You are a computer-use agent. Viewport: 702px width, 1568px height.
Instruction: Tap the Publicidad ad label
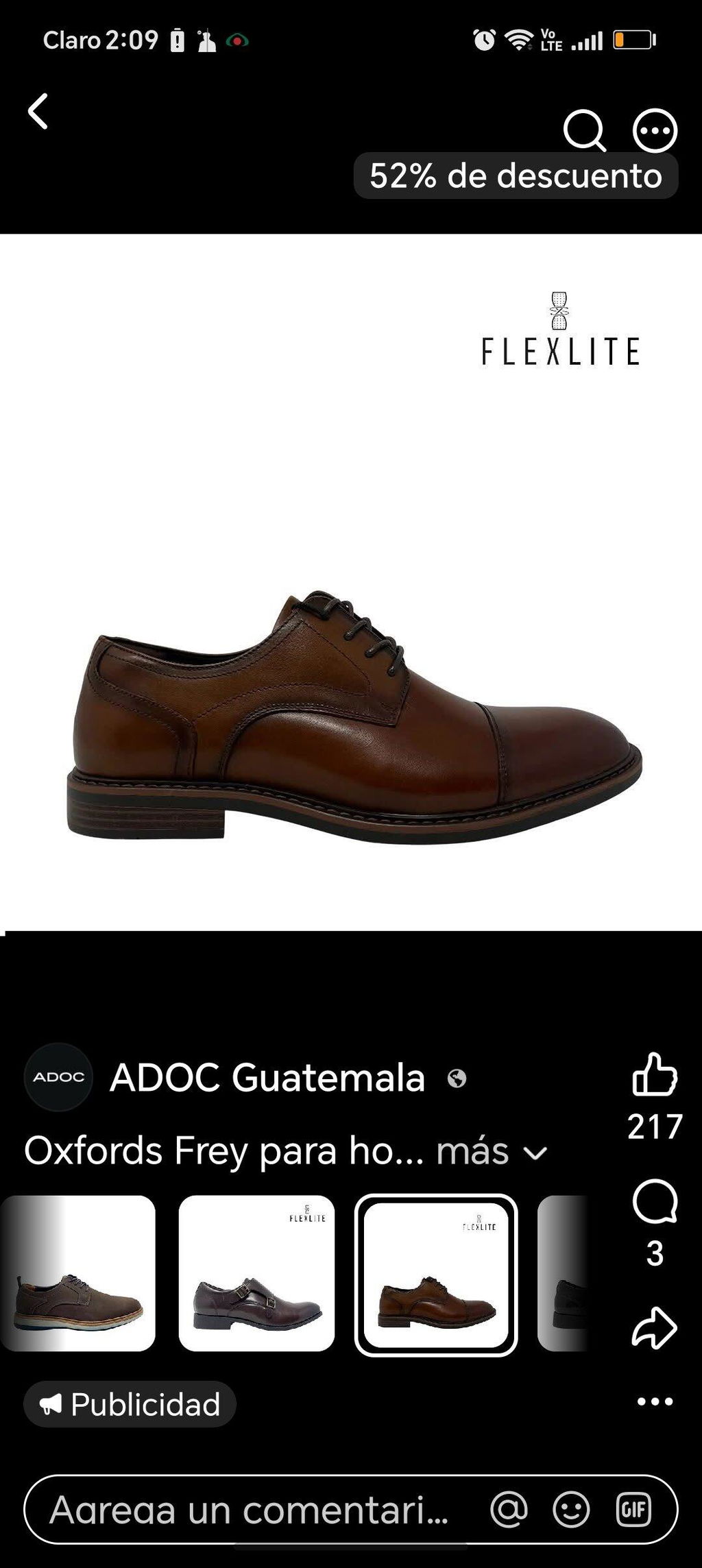click(x=130, y=1404)
